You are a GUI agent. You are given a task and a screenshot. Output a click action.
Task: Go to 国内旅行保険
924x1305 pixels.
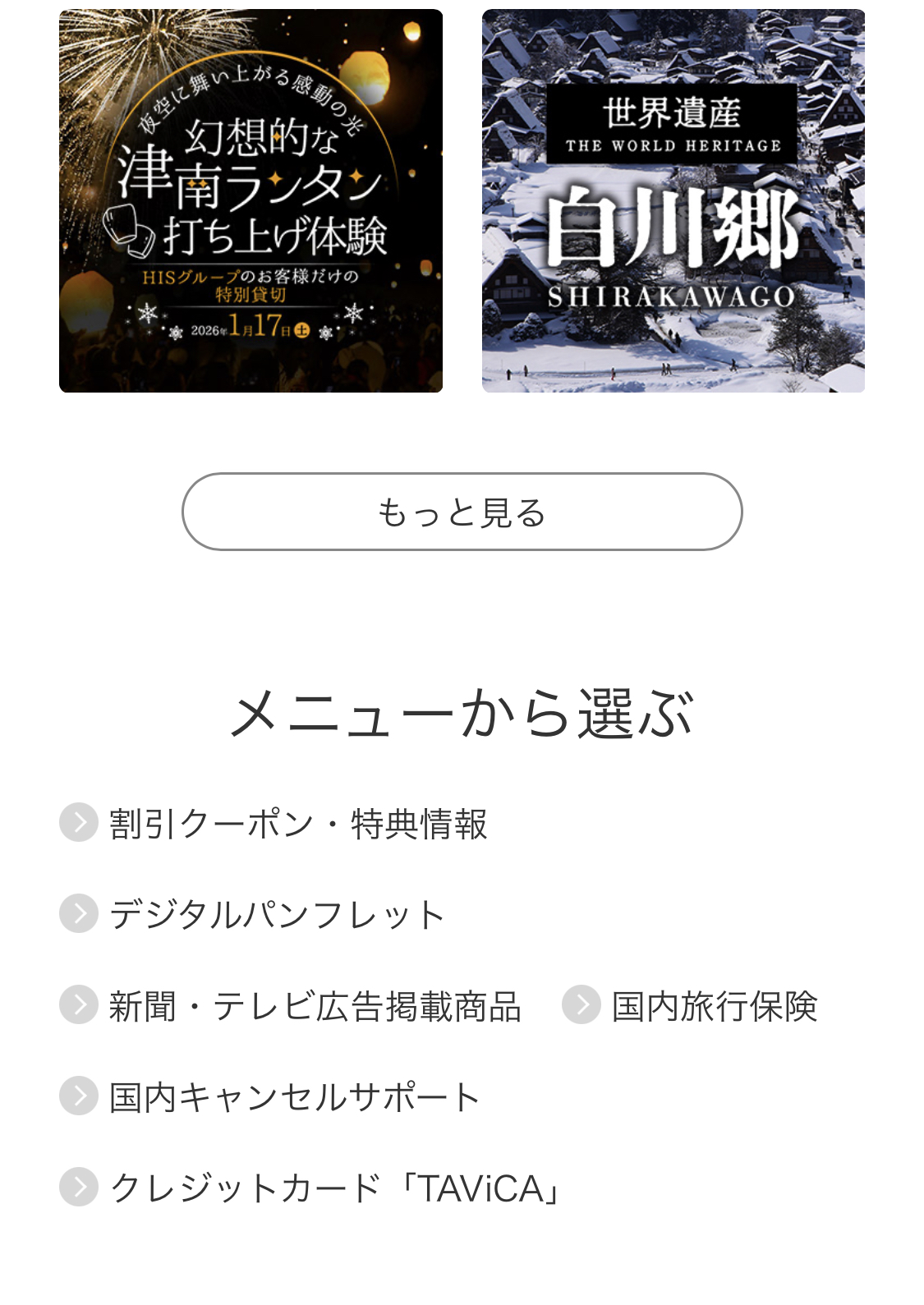pyautogui.click(x=713, y=1006)
